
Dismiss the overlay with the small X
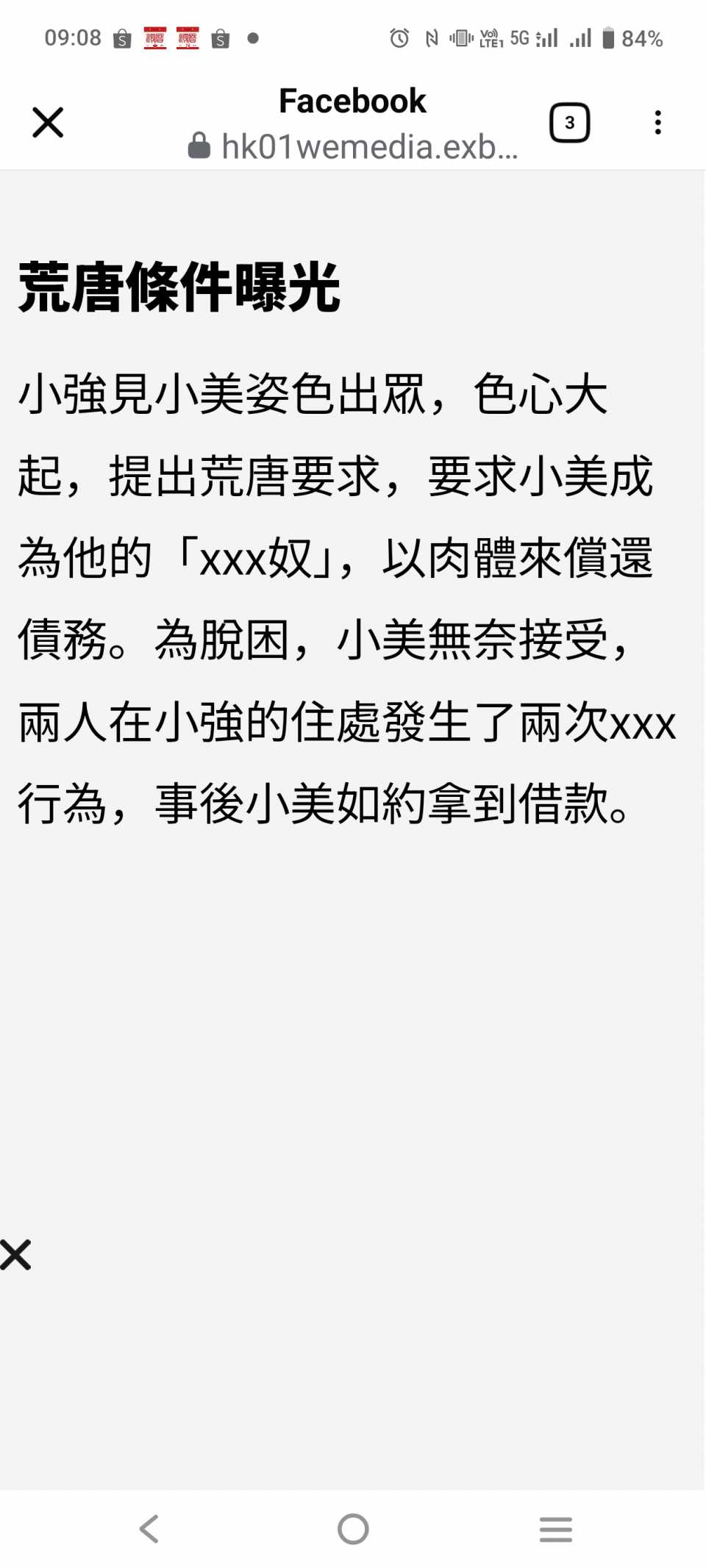tap(15, 1255)
